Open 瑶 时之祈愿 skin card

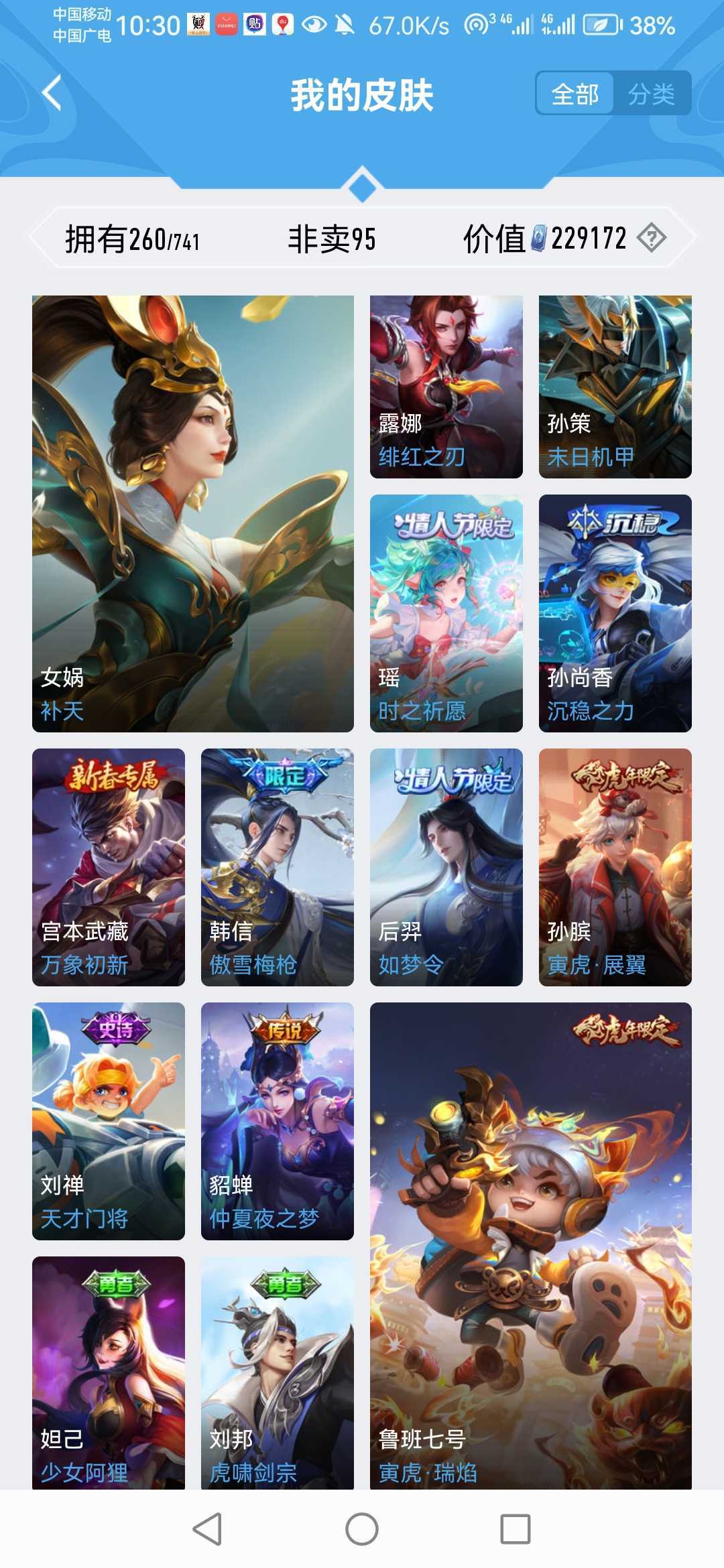pos(446,612)
